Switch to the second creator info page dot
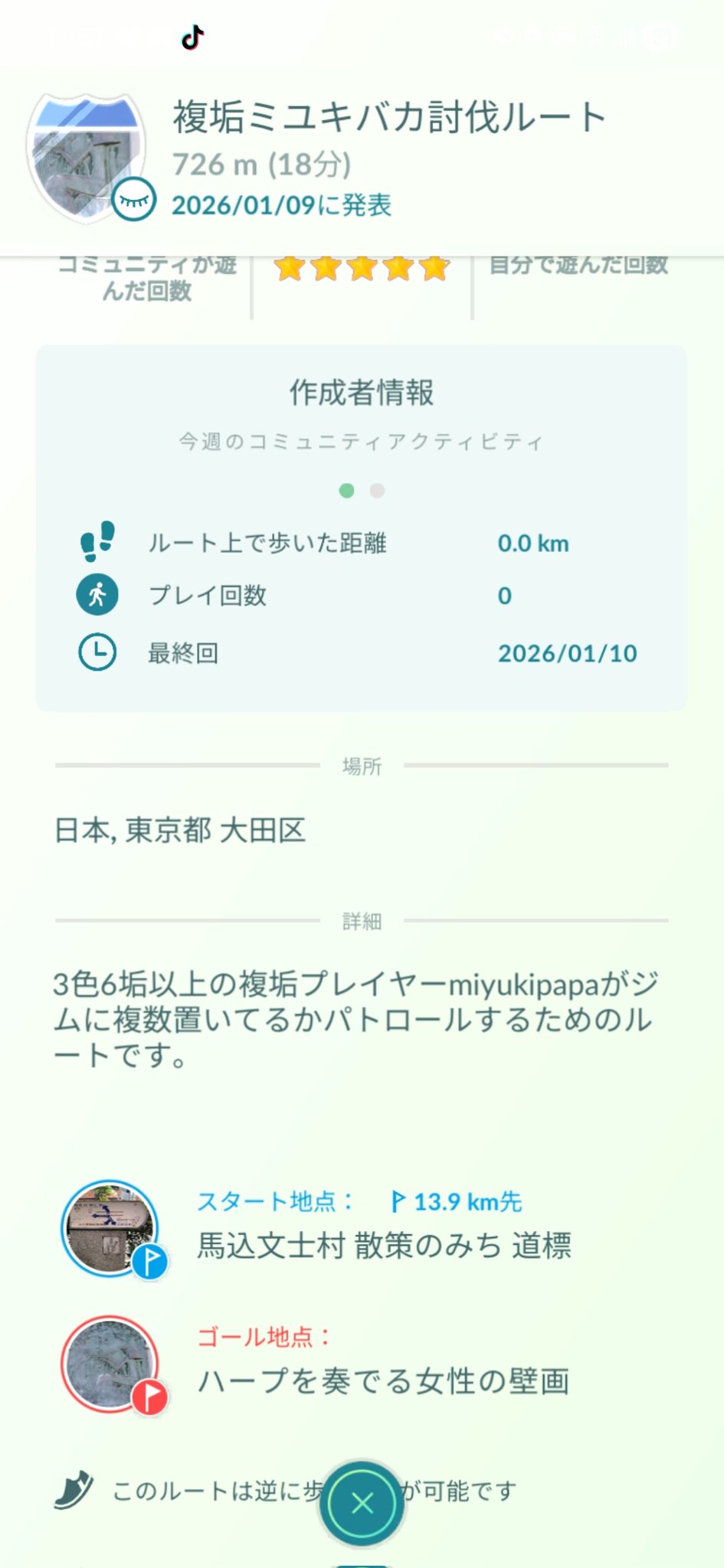The height and width of the screenshot is (1568, 724). tap(377, 491)
